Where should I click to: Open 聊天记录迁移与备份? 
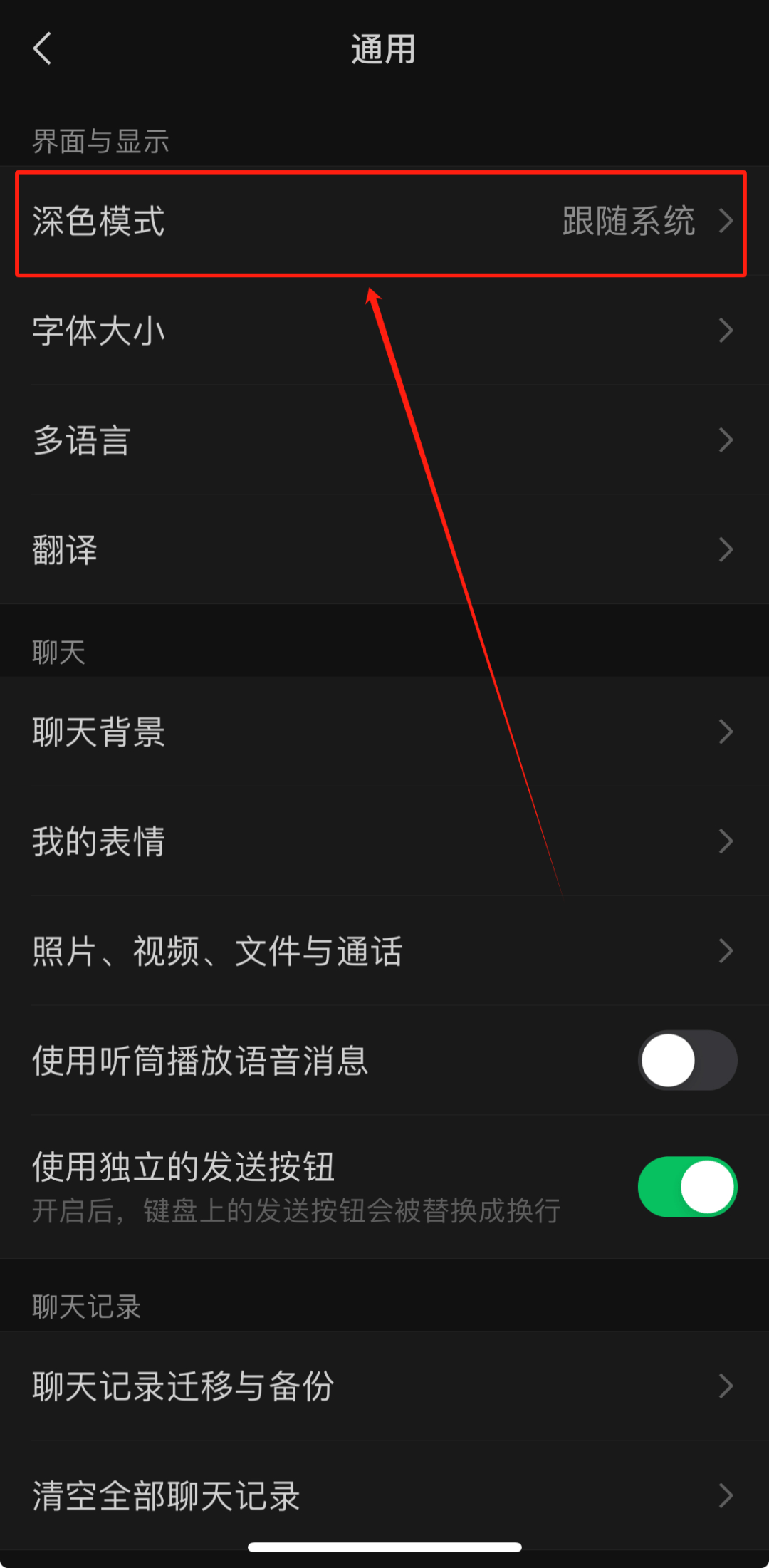(x=384, y=1386)
